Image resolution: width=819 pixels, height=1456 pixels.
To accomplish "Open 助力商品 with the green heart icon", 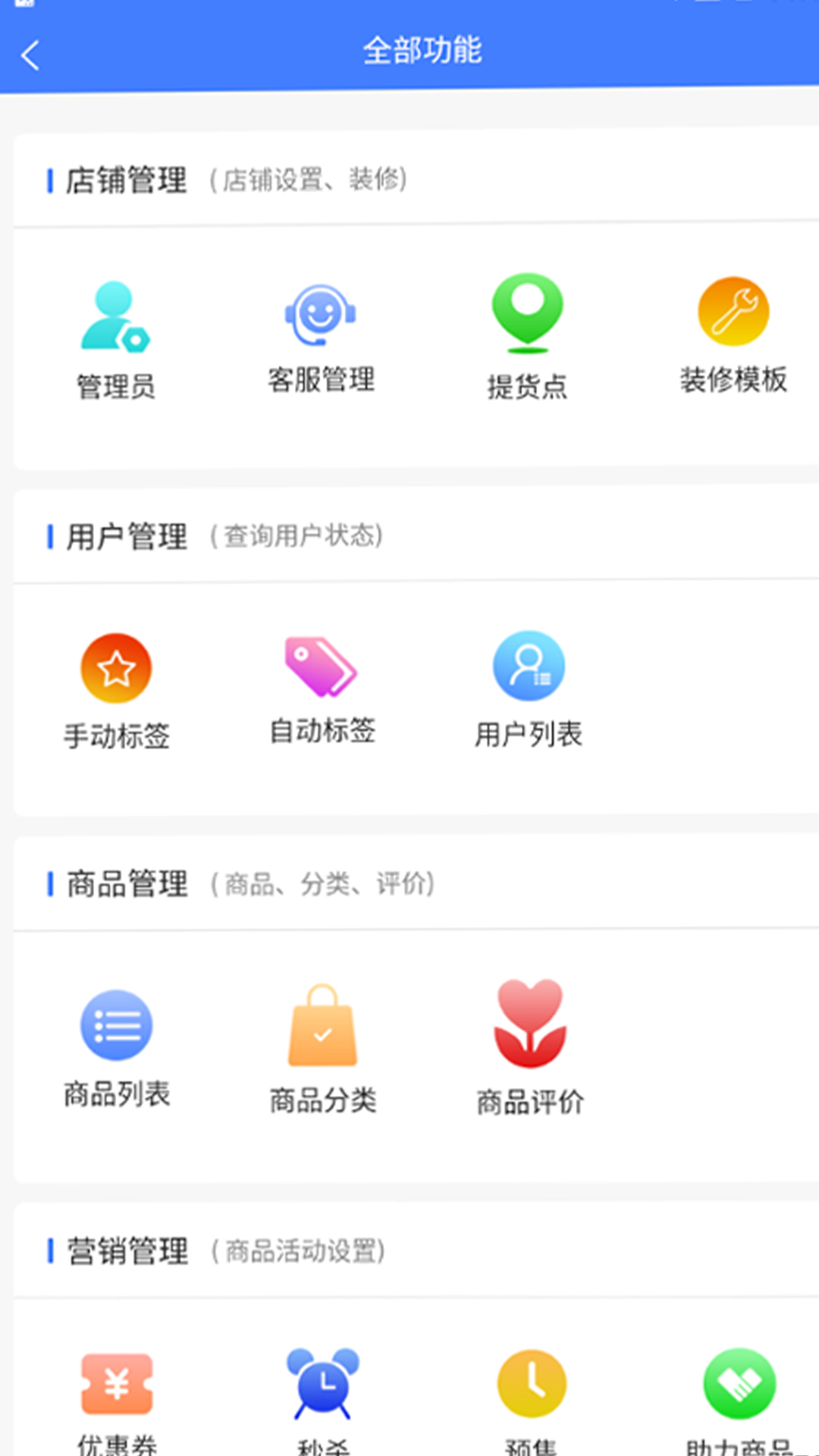I will point(739,1384).
